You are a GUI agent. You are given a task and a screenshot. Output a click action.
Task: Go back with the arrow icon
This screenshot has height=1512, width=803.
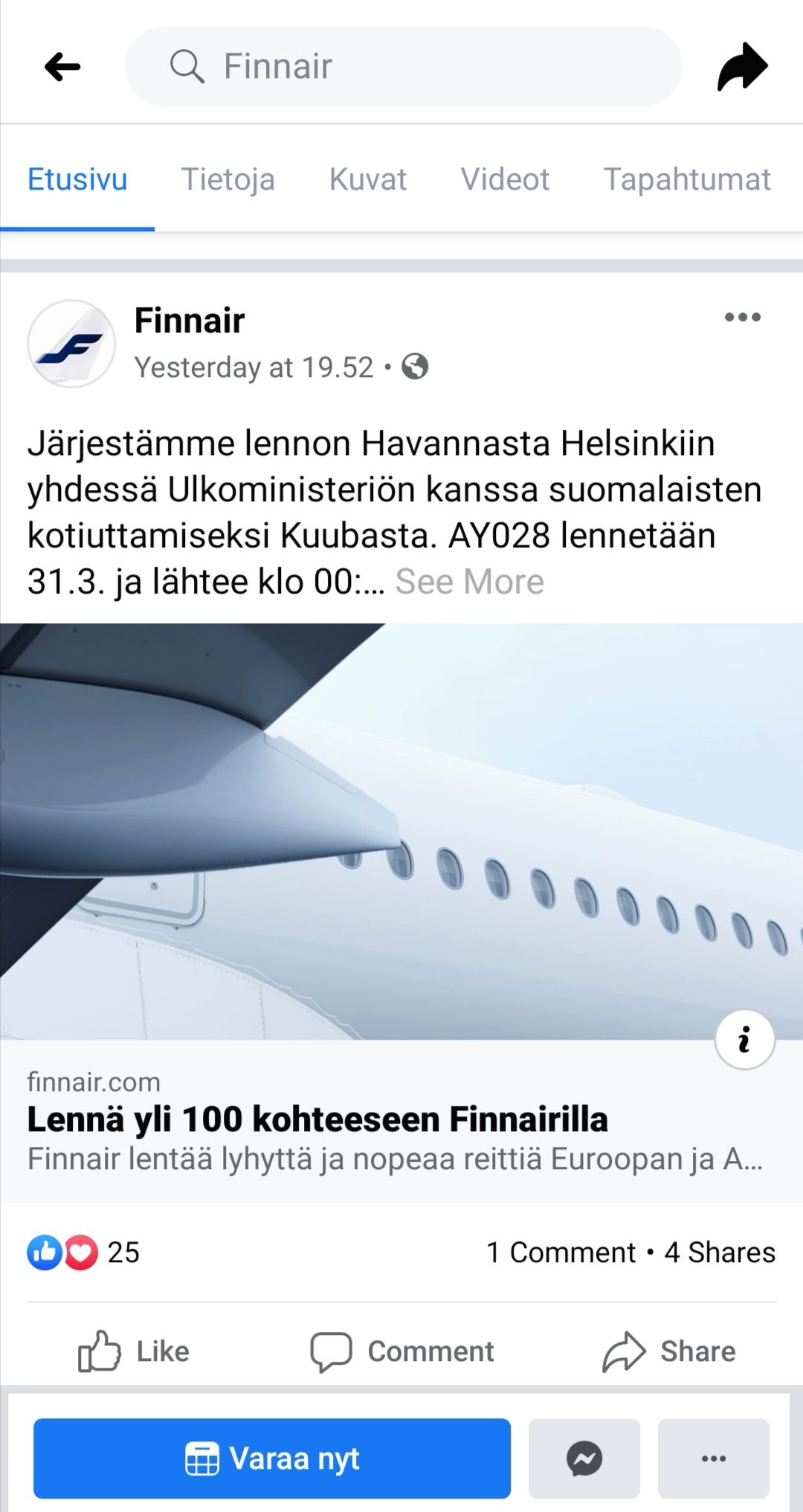coord(62,67)
